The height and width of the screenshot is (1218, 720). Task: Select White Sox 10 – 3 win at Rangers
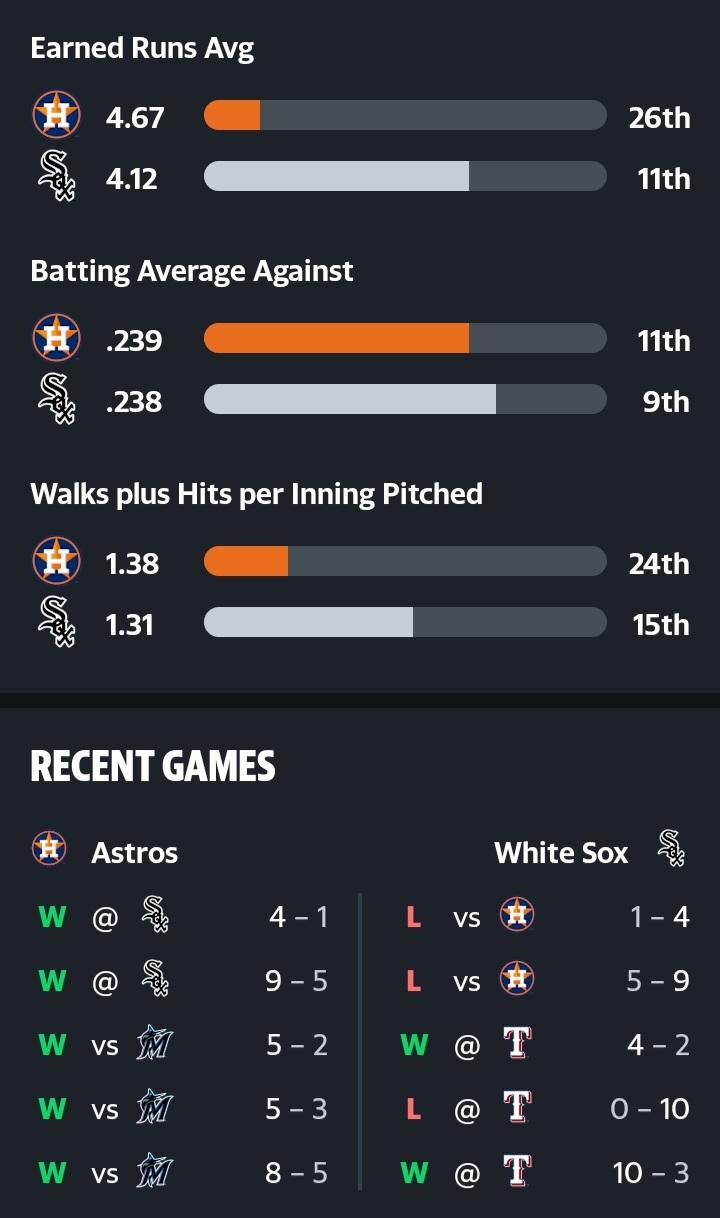(x=545, y=1172)
